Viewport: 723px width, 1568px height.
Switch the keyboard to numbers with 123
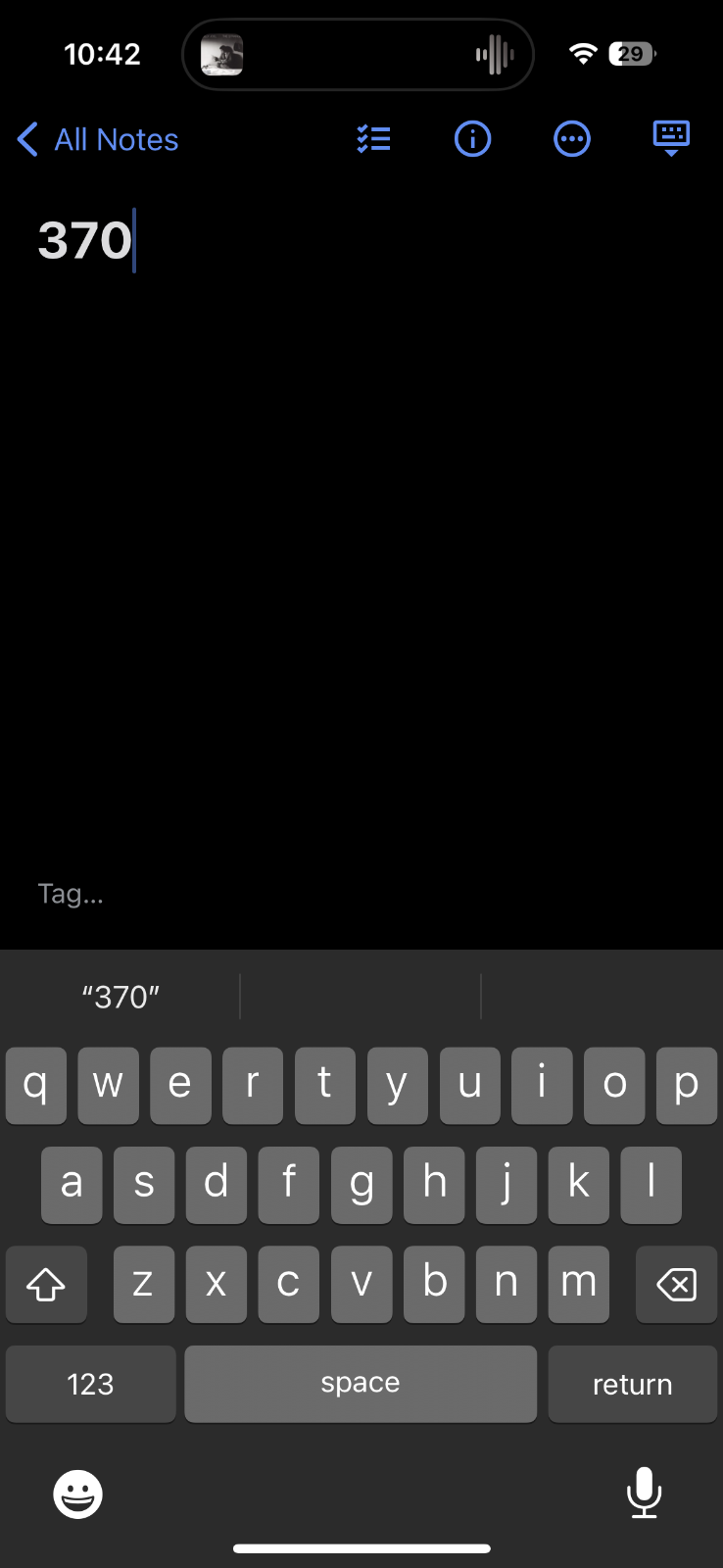point(90,1384)
